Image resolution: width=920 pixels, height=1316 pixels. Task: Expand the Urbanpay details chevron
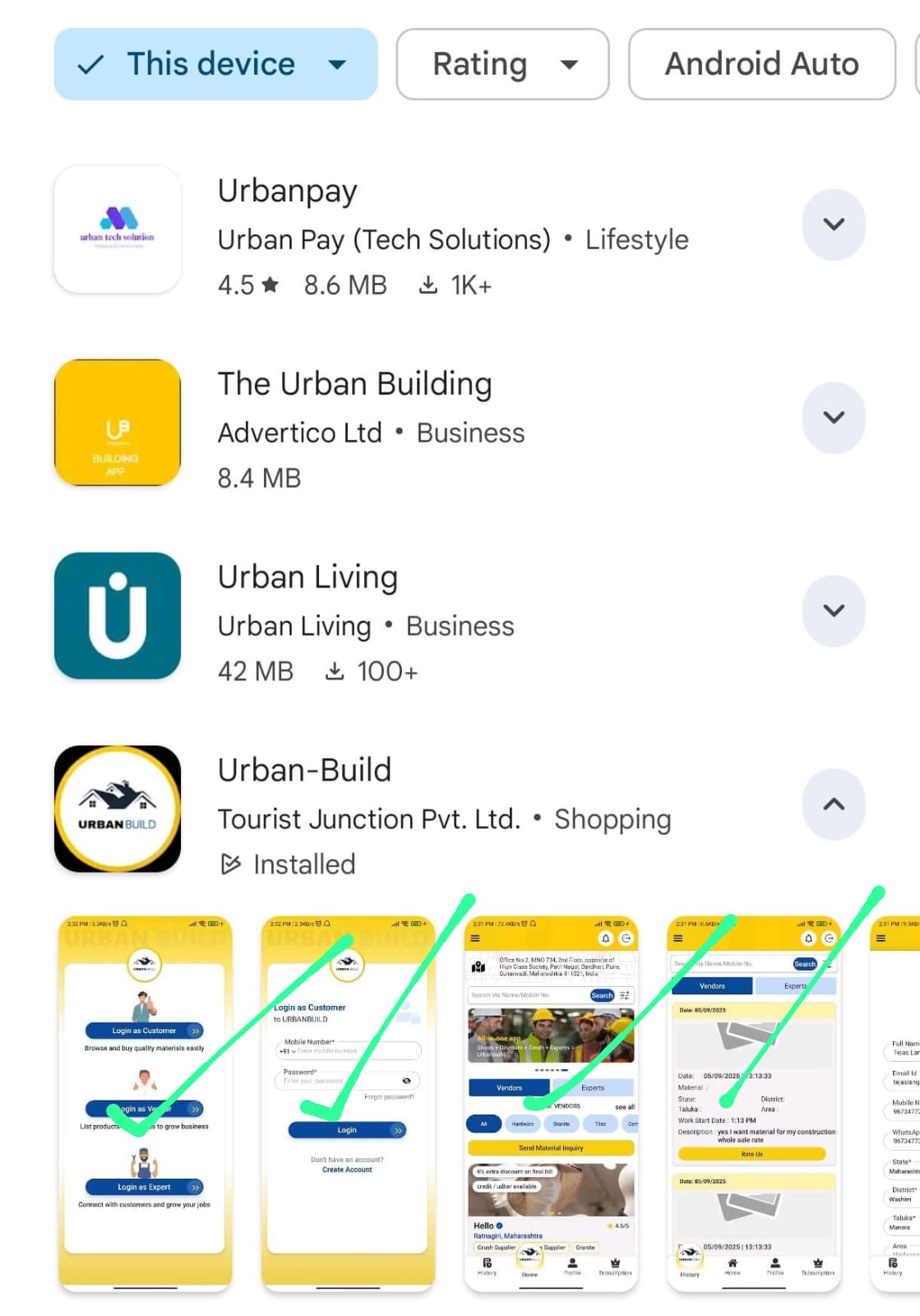point(833,225)
